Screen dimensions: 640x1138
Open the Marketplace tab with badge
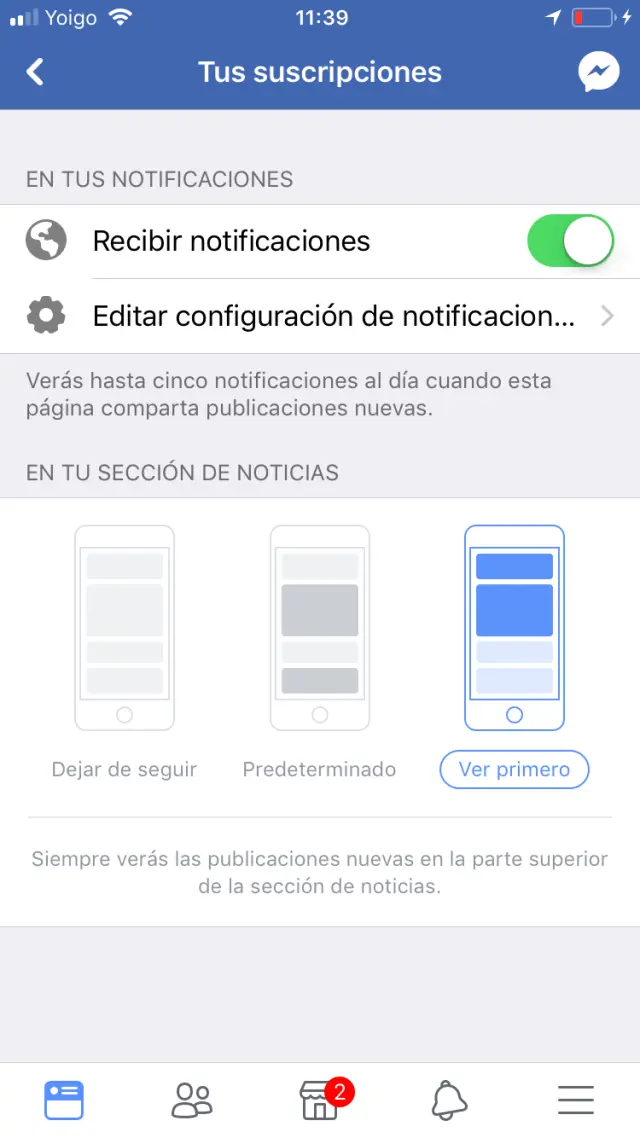click(320, 1100)
